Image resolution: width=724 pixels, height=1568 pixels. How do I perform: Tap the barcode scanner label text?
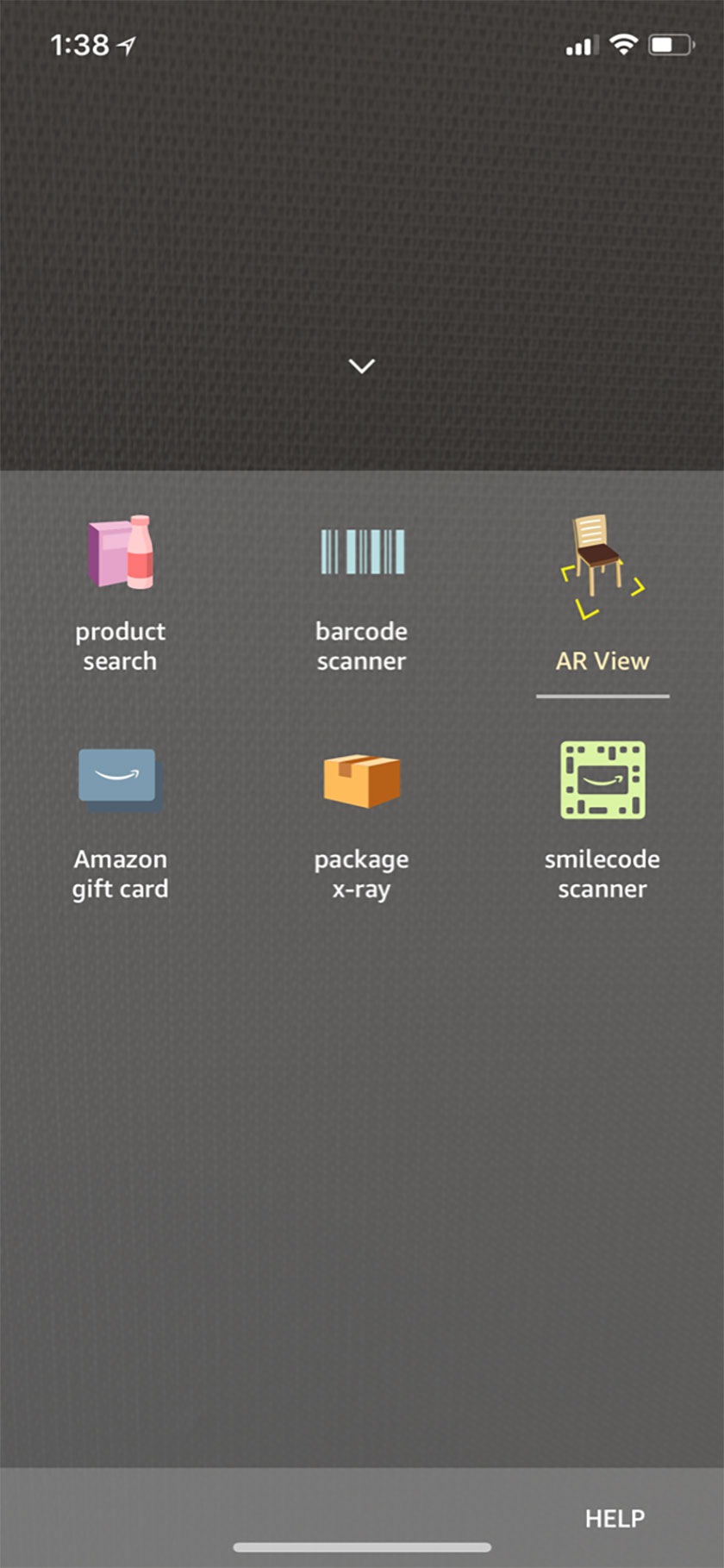pyautogui.click(x=361, y=646)
